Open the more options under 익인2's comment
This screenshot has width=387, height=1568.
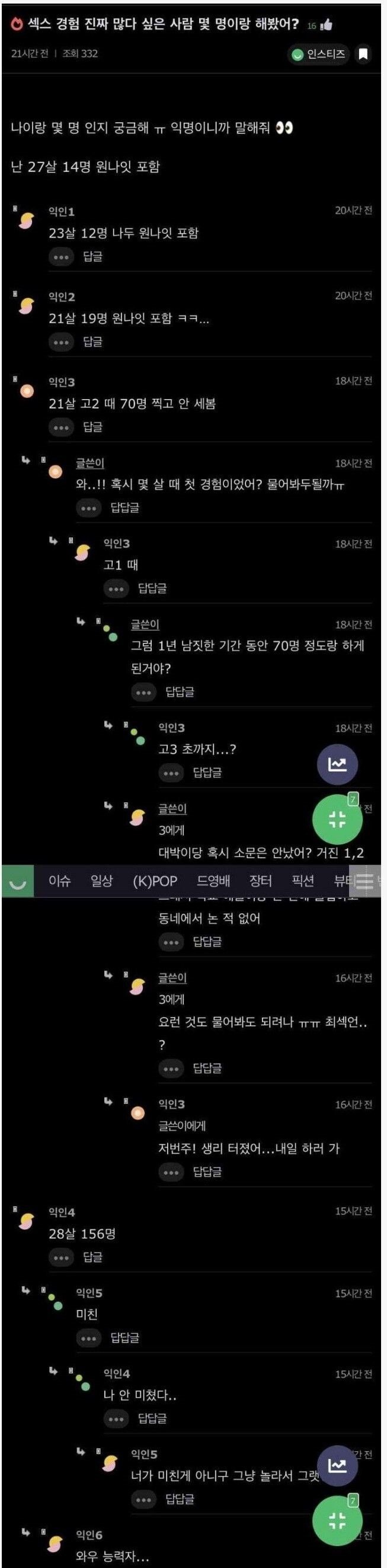(x=61, y=342)
